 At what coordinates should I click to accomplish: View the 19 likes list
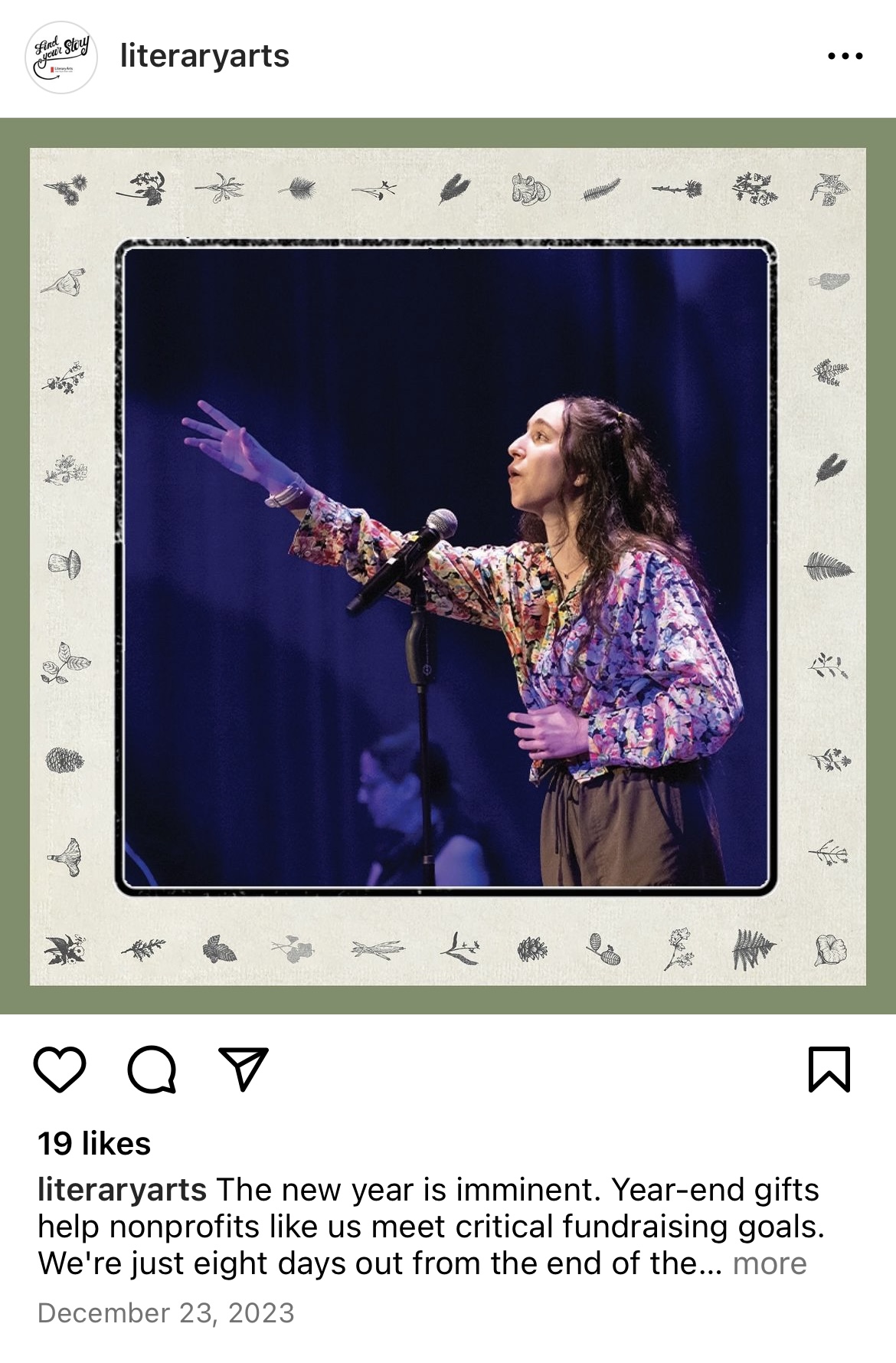94,1144
